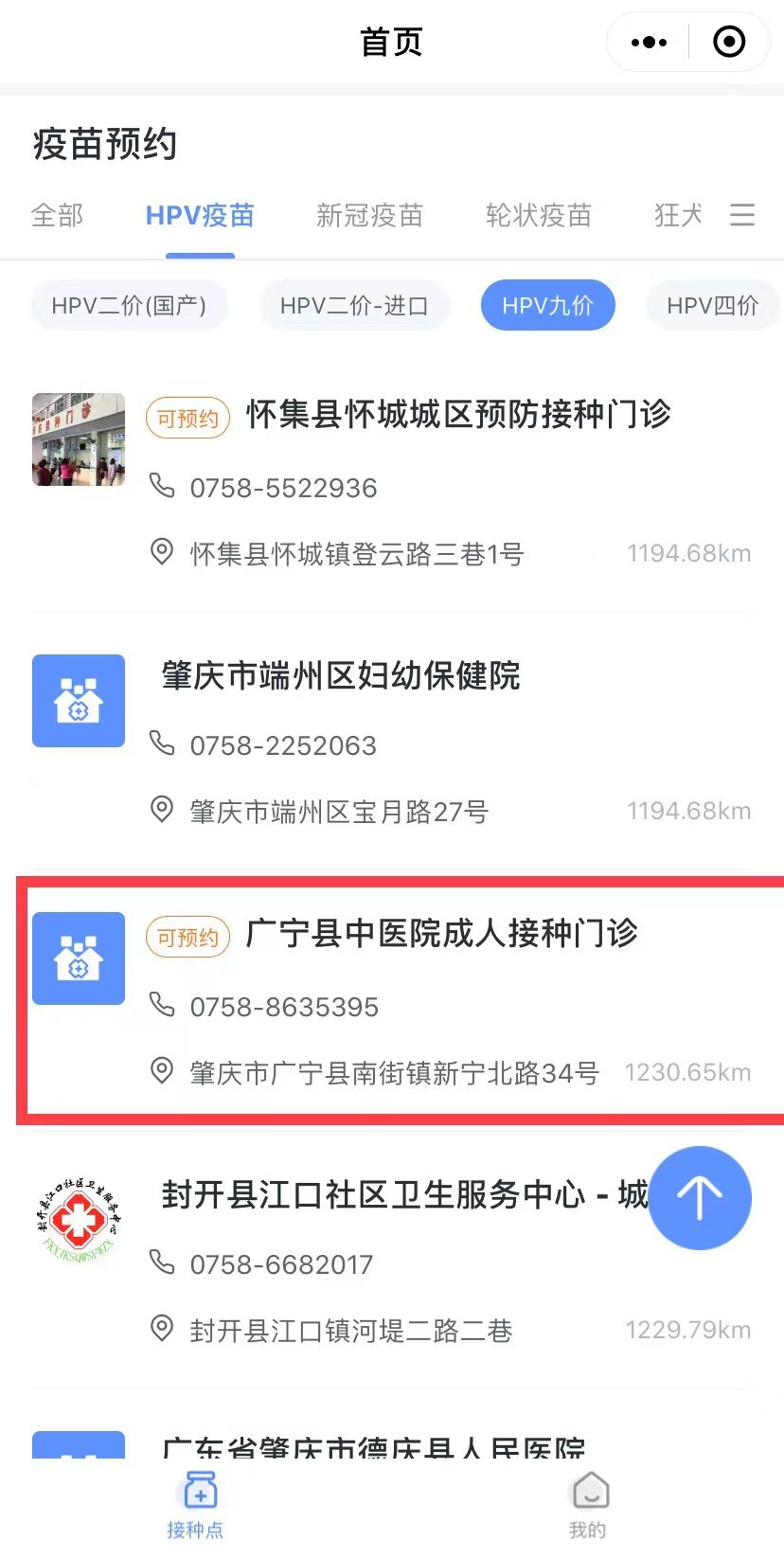This screenshot has width=784, height=1558.
Task: Select the HPV二价-进口 filter chip
Action: pos(354,306)
